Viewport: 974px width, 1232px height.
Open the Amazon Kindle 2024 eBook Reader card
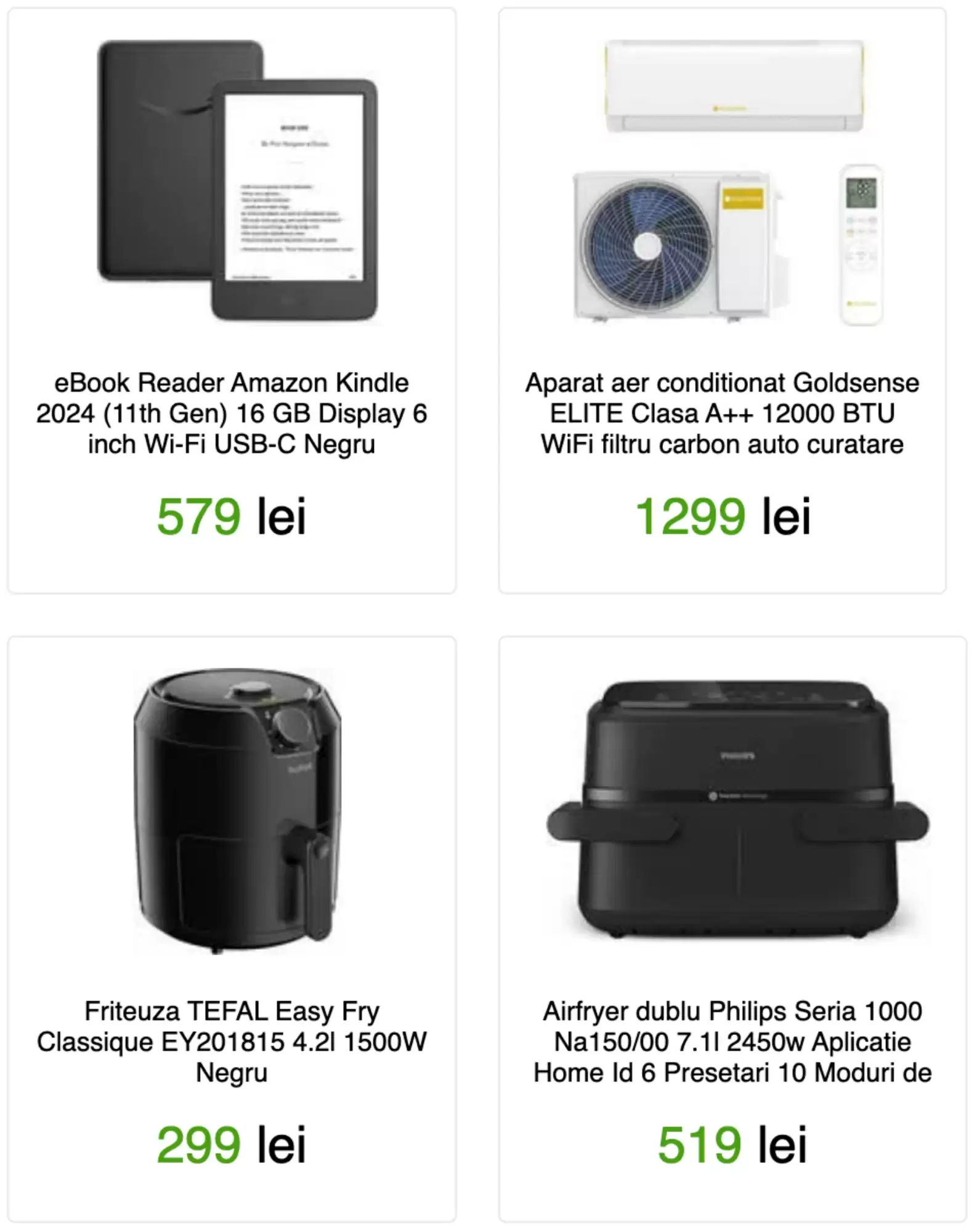pos(232,413)
